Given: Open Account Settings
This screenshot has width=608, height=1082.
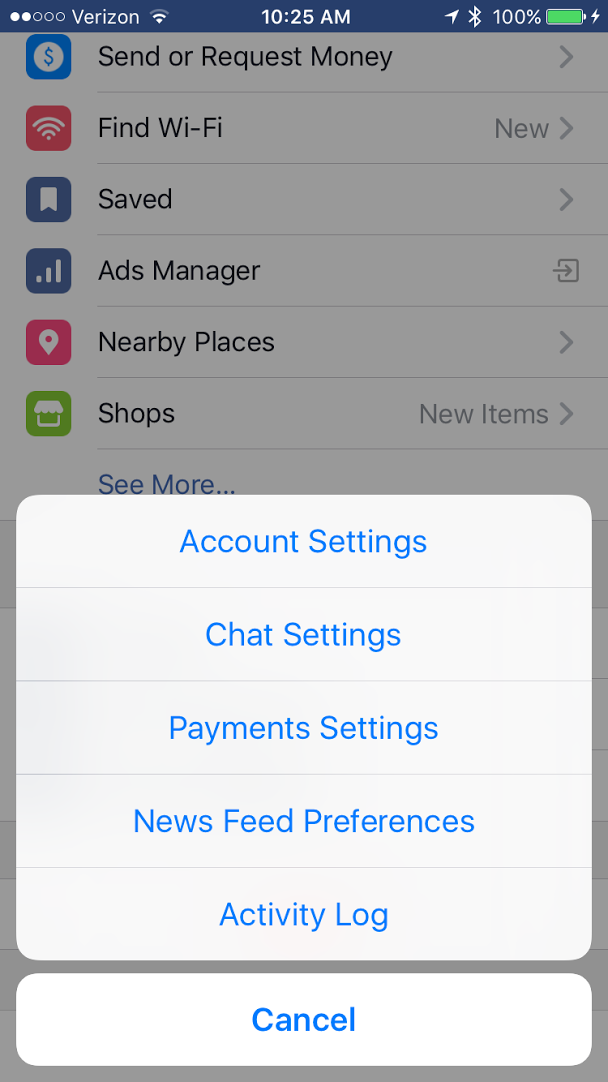Looking at the screenshot, I should [304, 542].
